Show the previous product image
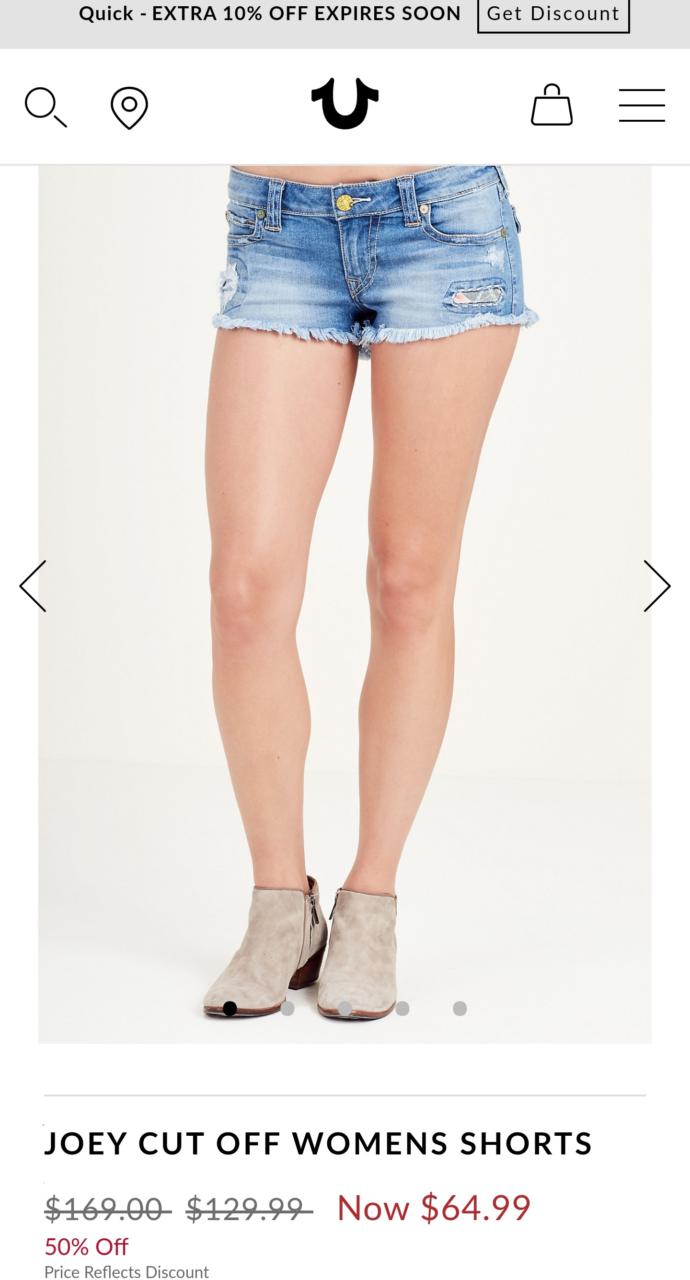This screenshot has width=690, height=1280. click(33, 586)
